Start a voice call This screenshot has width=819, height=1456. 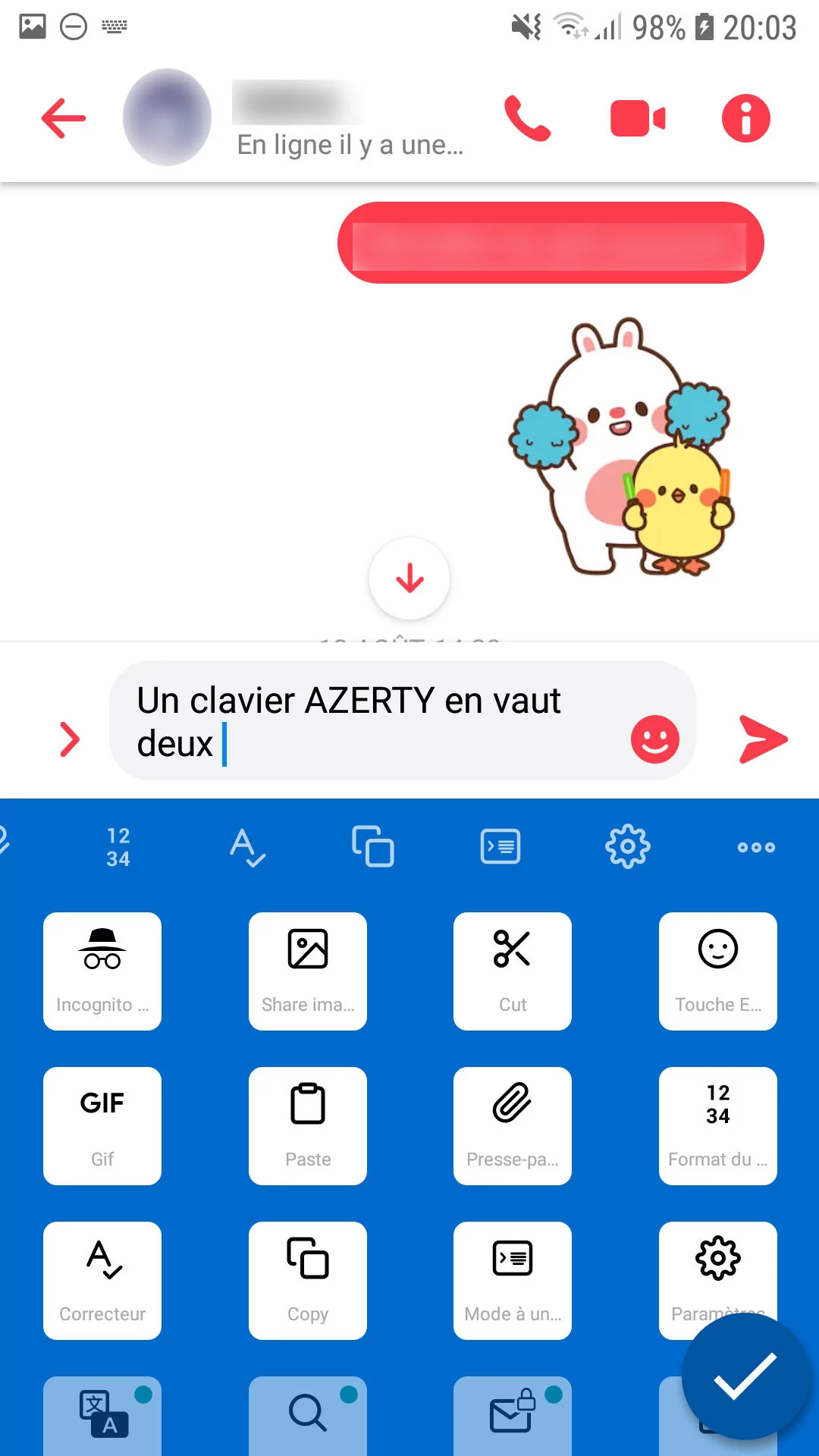point(527,118)
